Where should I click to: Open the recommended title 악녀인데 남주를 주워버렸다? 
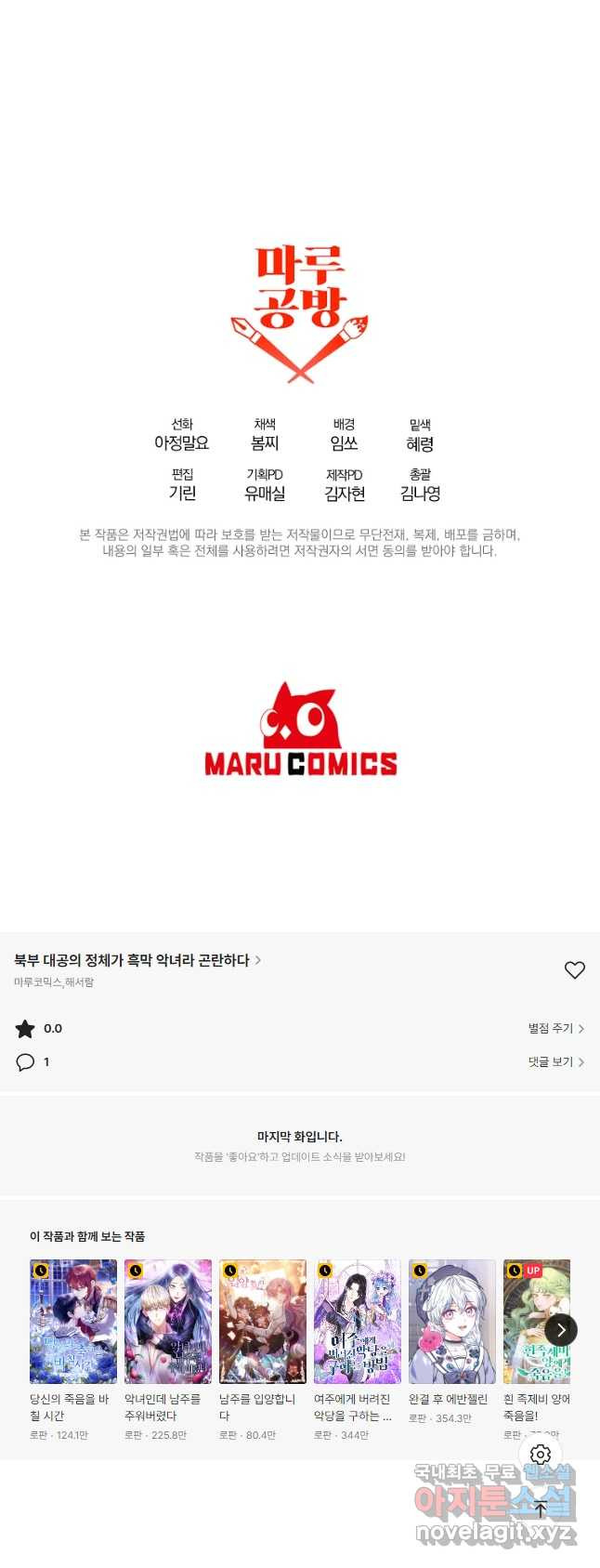click(x=168, y=1321)
